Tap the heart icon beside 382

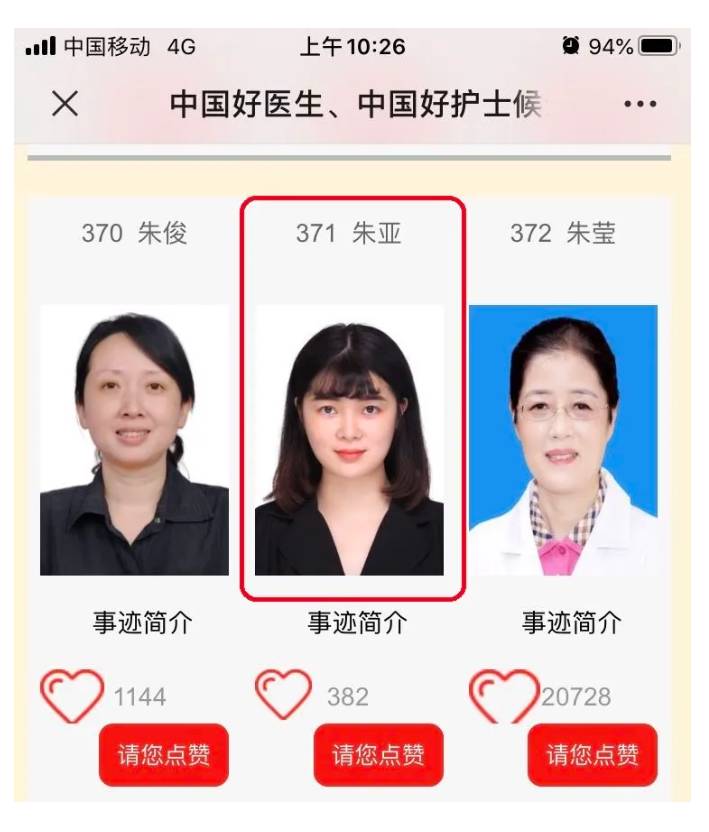click(284, 694)
